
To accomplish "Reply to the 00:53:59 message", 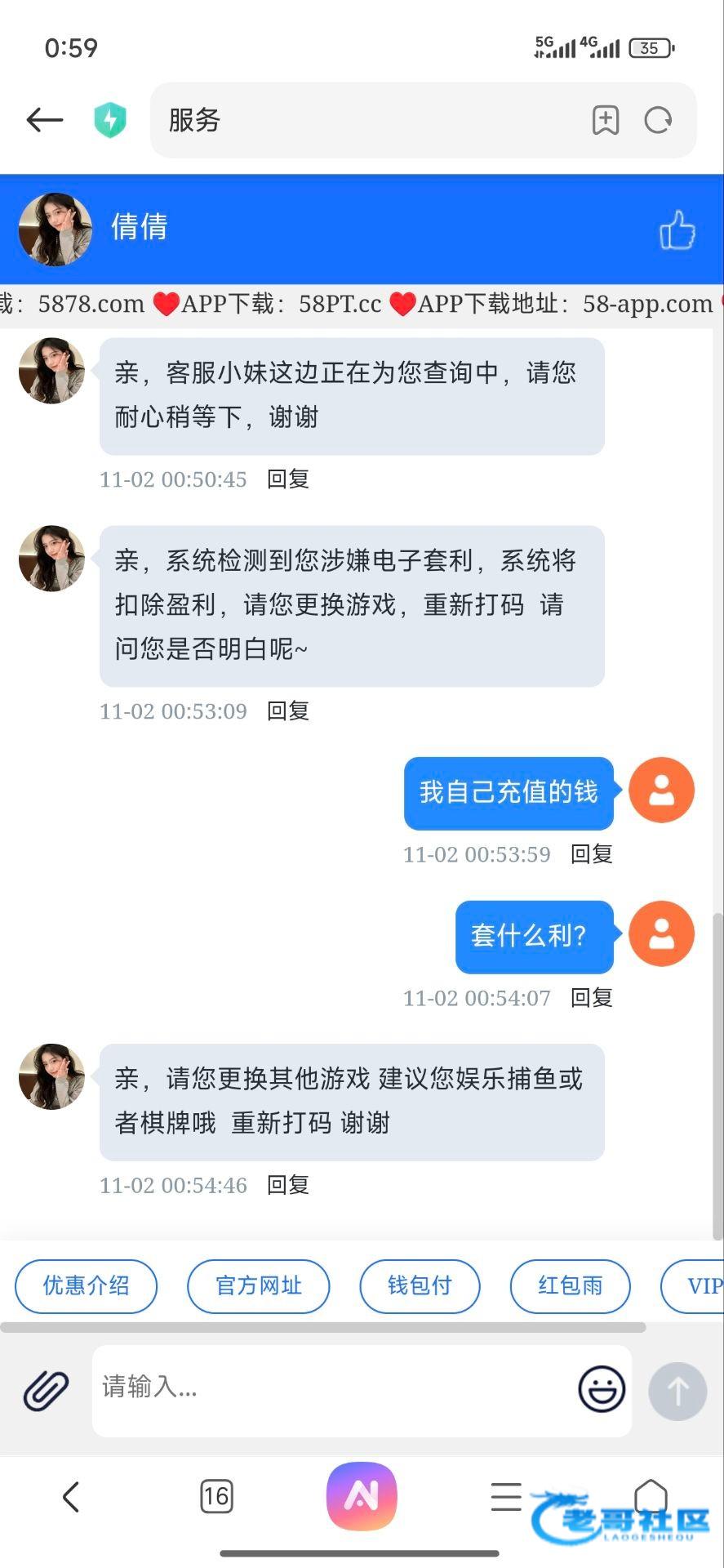I will pyautogui.click(x=591, y=854).
